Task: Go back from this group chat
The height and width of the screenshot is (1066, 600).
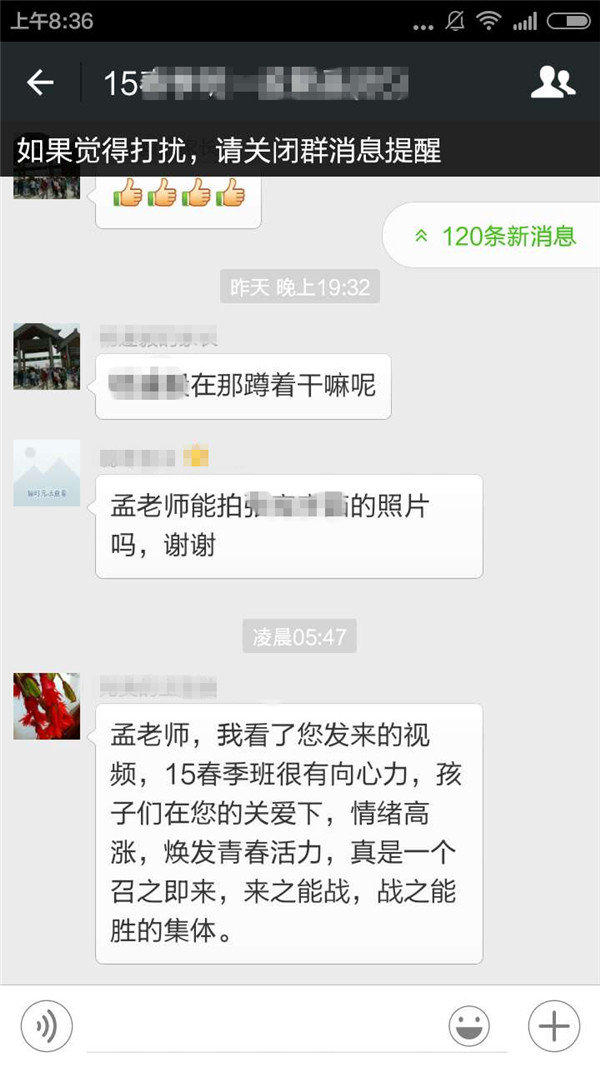Action: [x=40, y=83]
